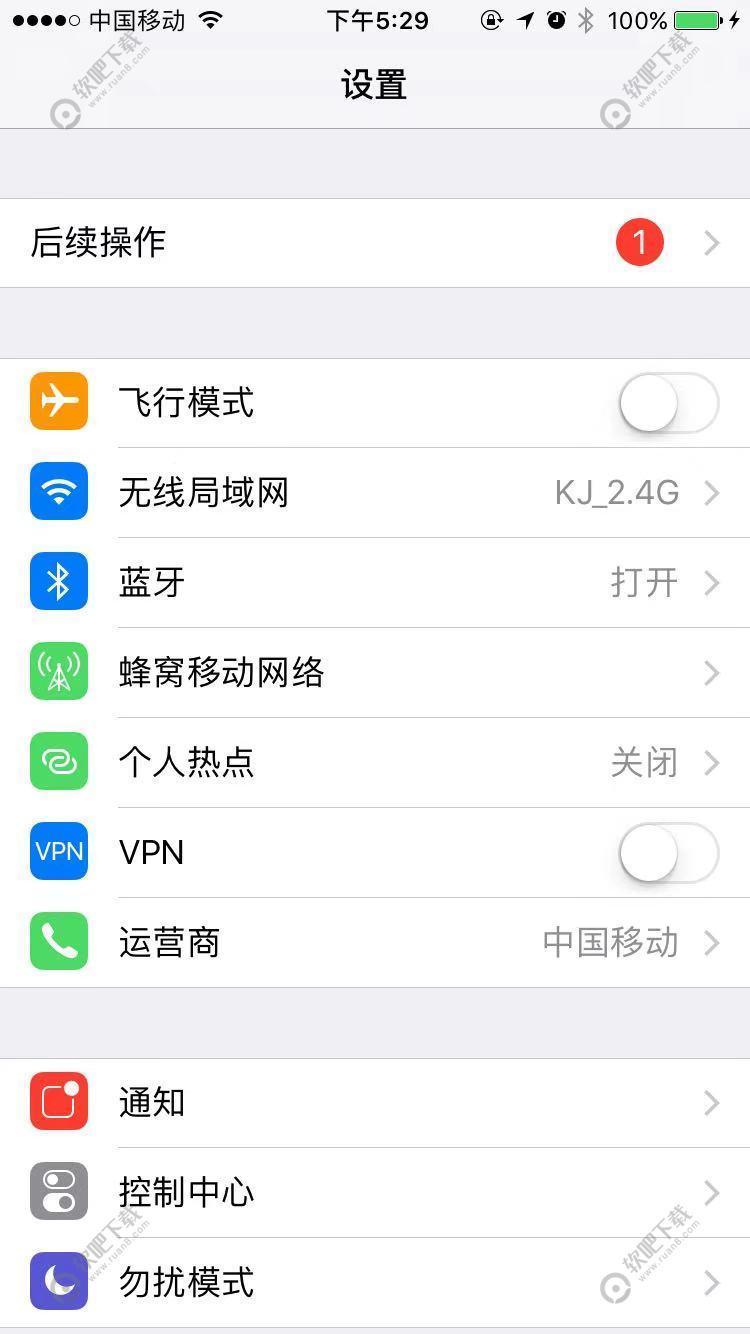Tap the Notifications (通知) red icon
The image size is (750, 1334).
[x=58, y=1102]
